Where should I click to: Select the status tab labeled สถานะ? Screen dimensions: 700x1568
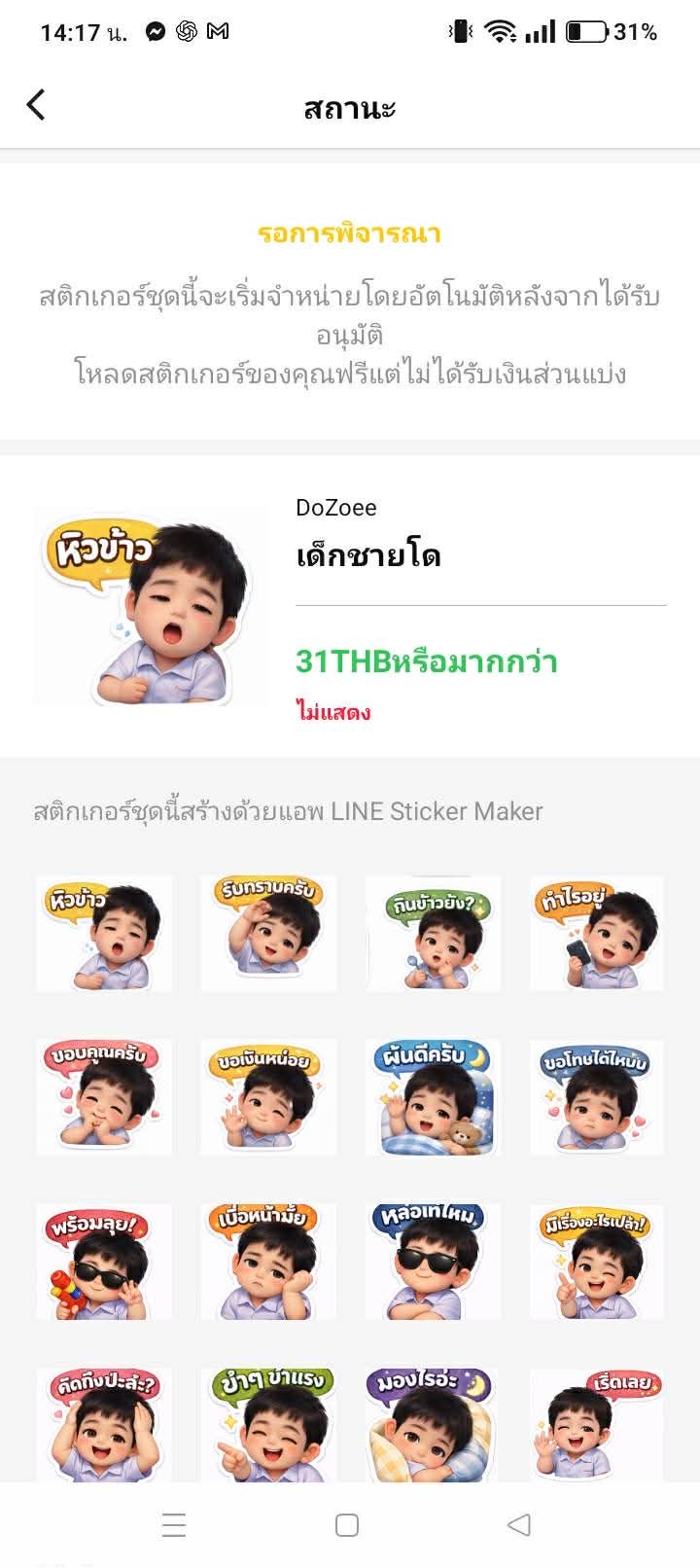pos(350,107)
